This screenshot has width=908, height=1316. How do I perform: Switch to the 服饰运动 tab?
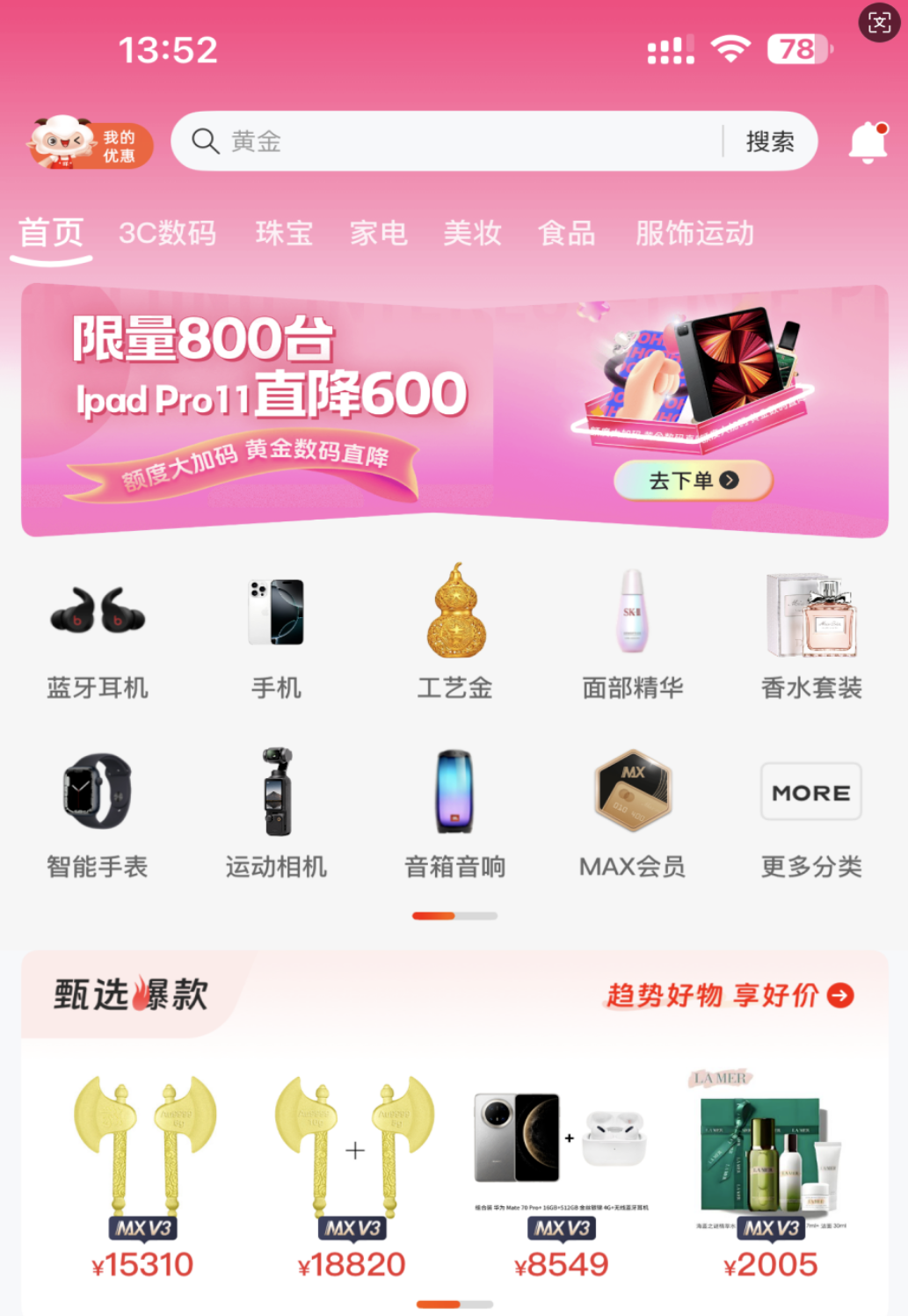click(x=694, y=233)
